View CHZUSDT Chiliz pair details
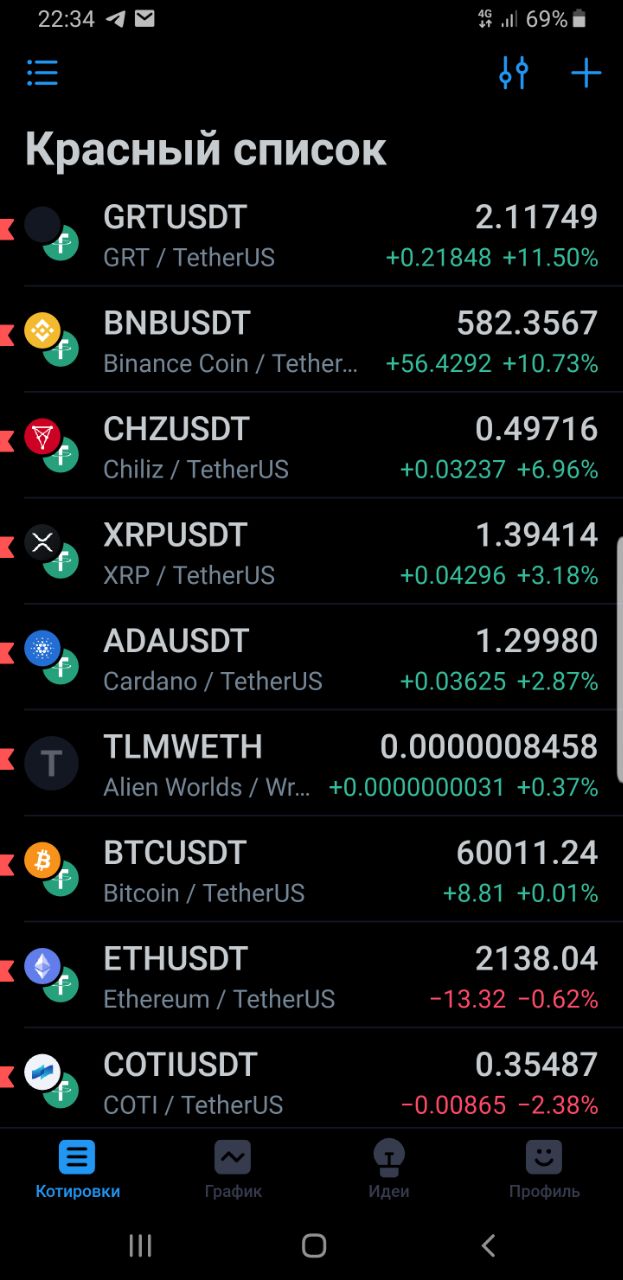Screen dimensions: 623x1280 click(311, 447)
